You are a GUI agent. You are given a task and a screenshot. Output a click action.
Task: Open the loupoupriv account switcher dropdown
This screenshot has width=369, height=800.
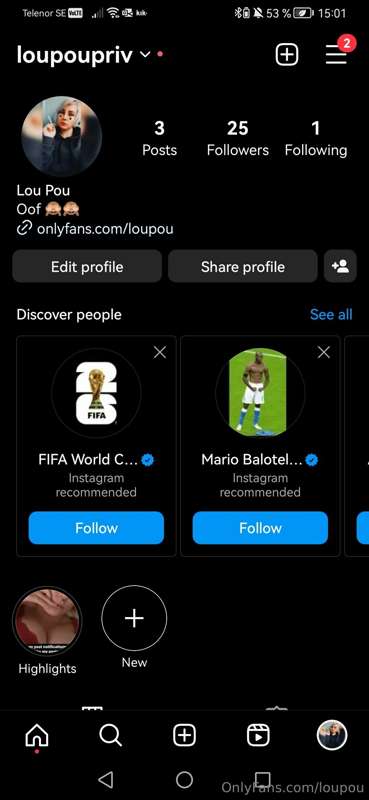click(x=145, y=54)
